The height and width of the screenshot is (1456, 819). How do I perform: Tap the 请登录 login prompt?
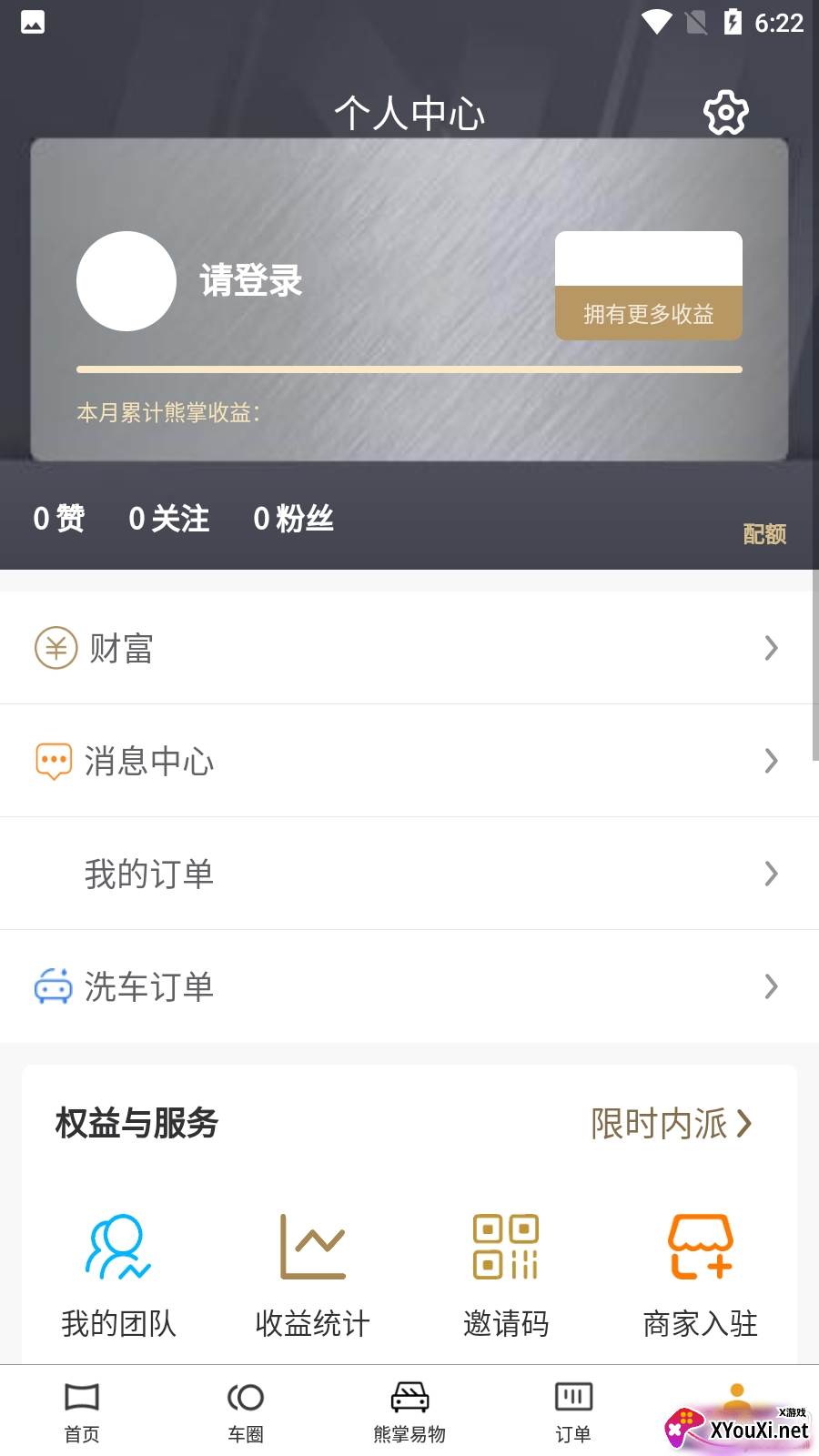pyautogui.click(x=251, y=281)
